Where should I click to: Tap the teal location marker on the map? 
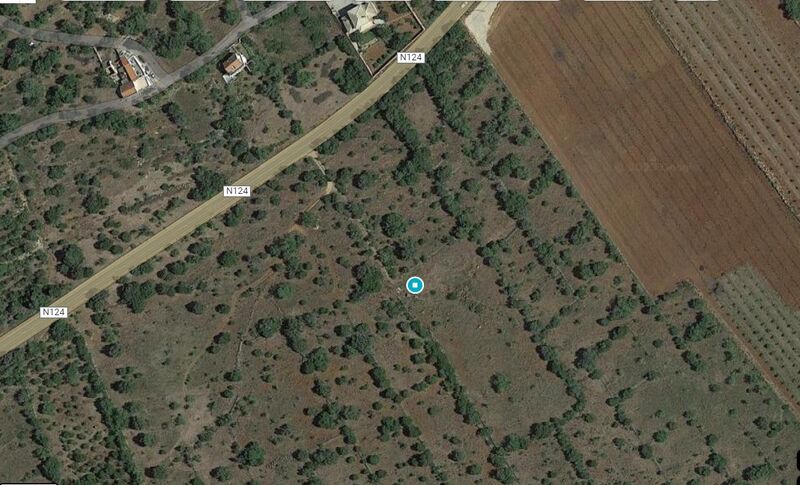(415, 286)
